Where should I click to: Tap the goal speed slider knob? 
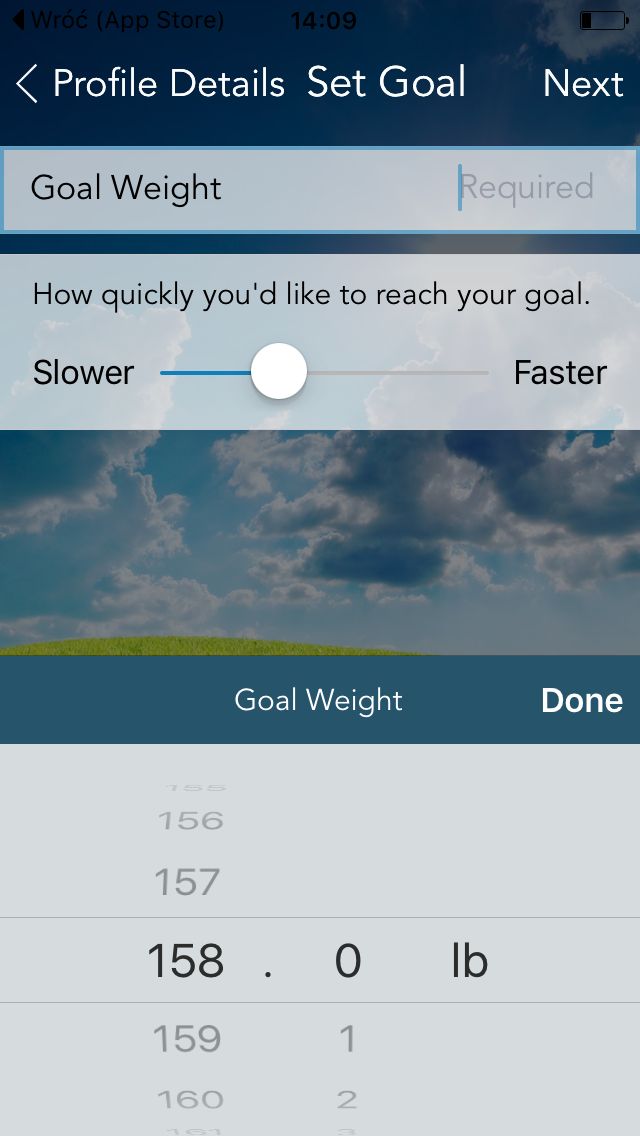click(x=279, y=372)
